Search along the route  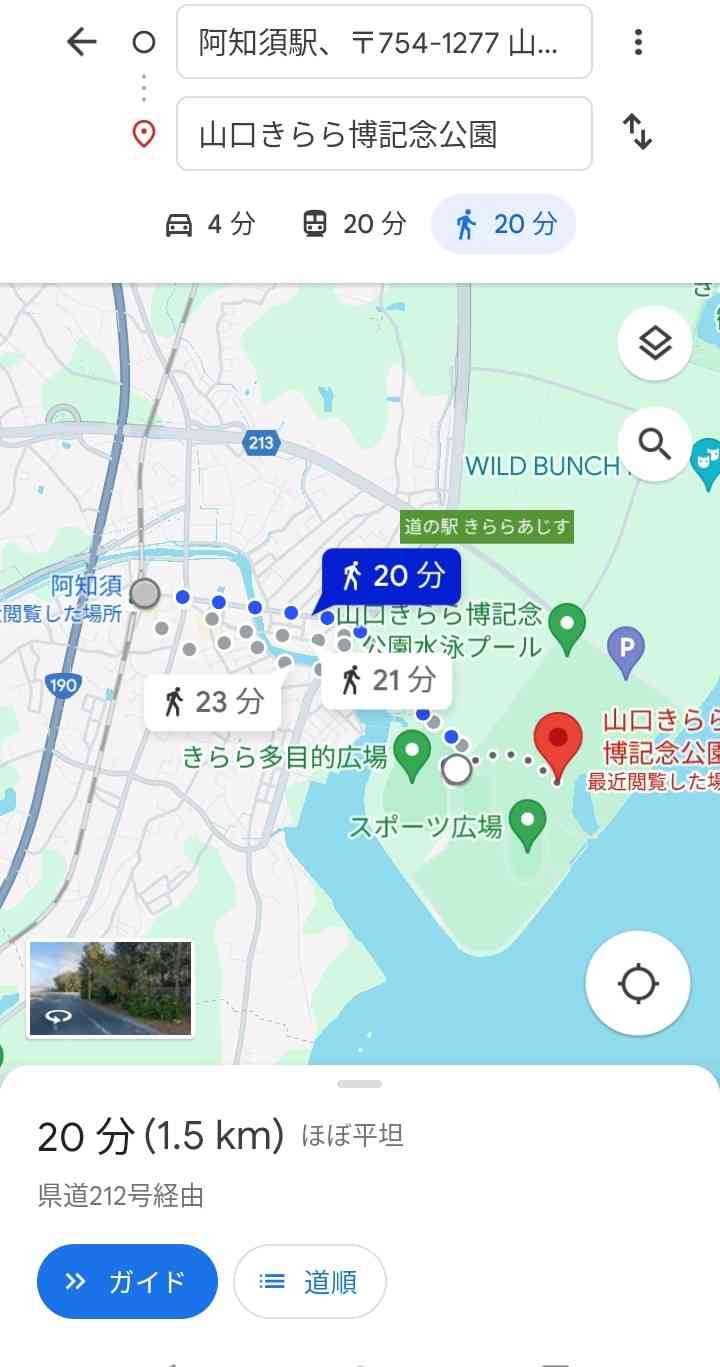tap(655, 444)
